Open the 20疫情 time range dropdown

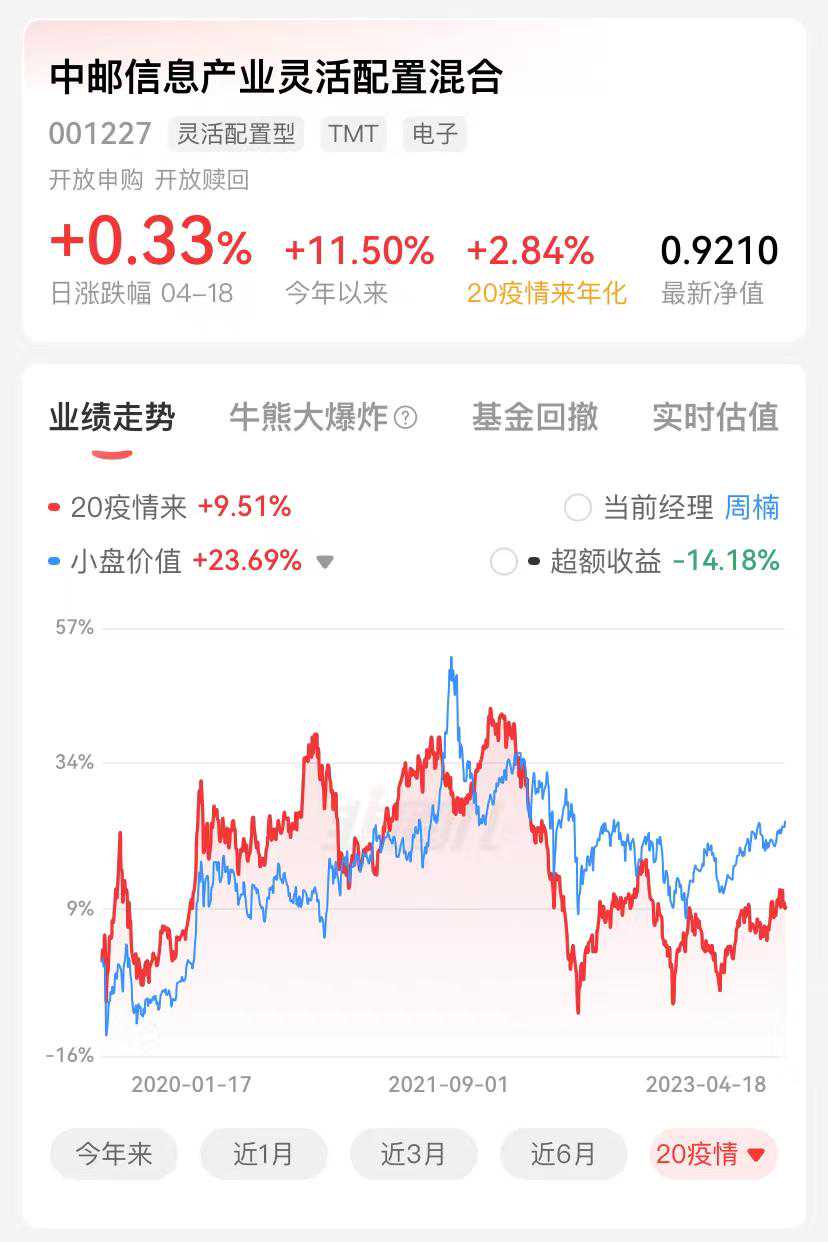click(x=714, y=1154)
